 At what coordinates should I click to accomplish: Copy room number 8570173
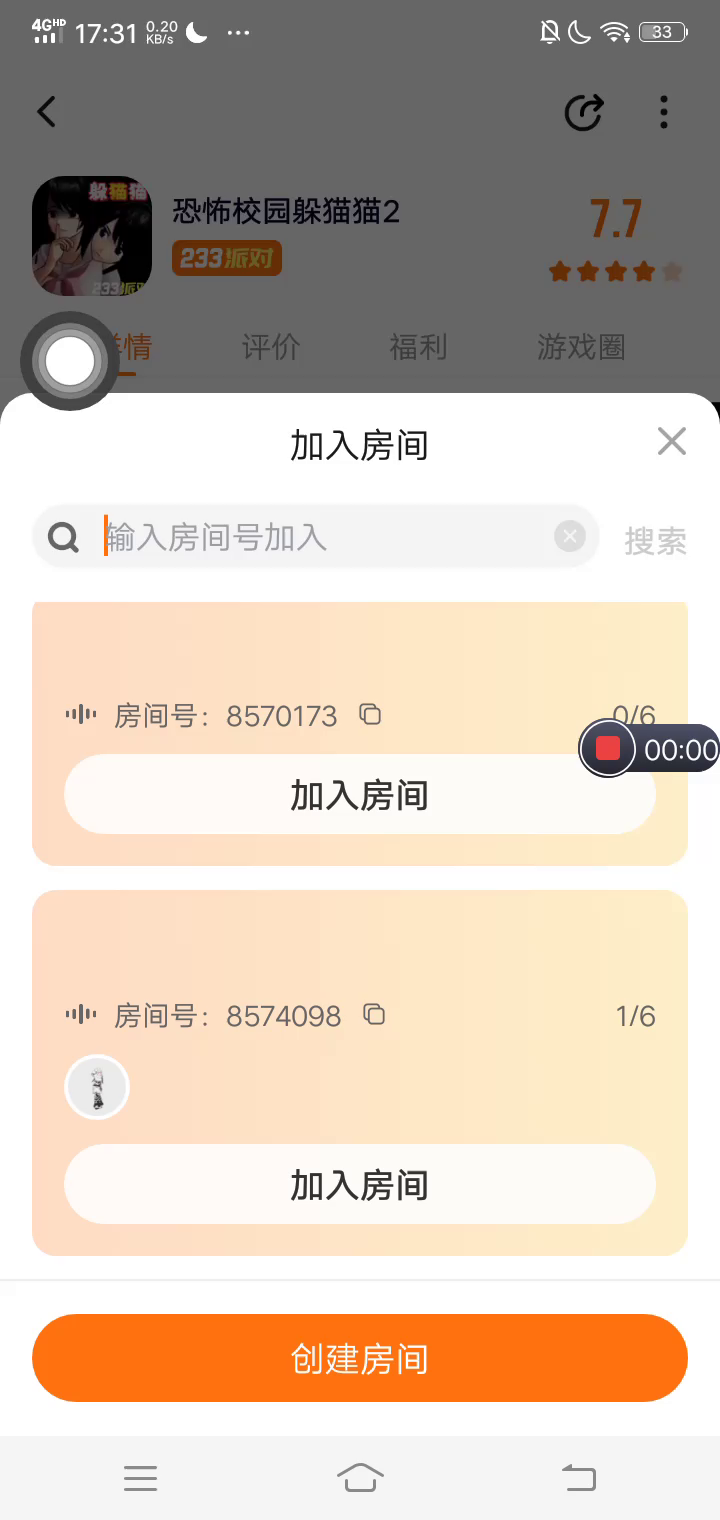click(371, 715)
